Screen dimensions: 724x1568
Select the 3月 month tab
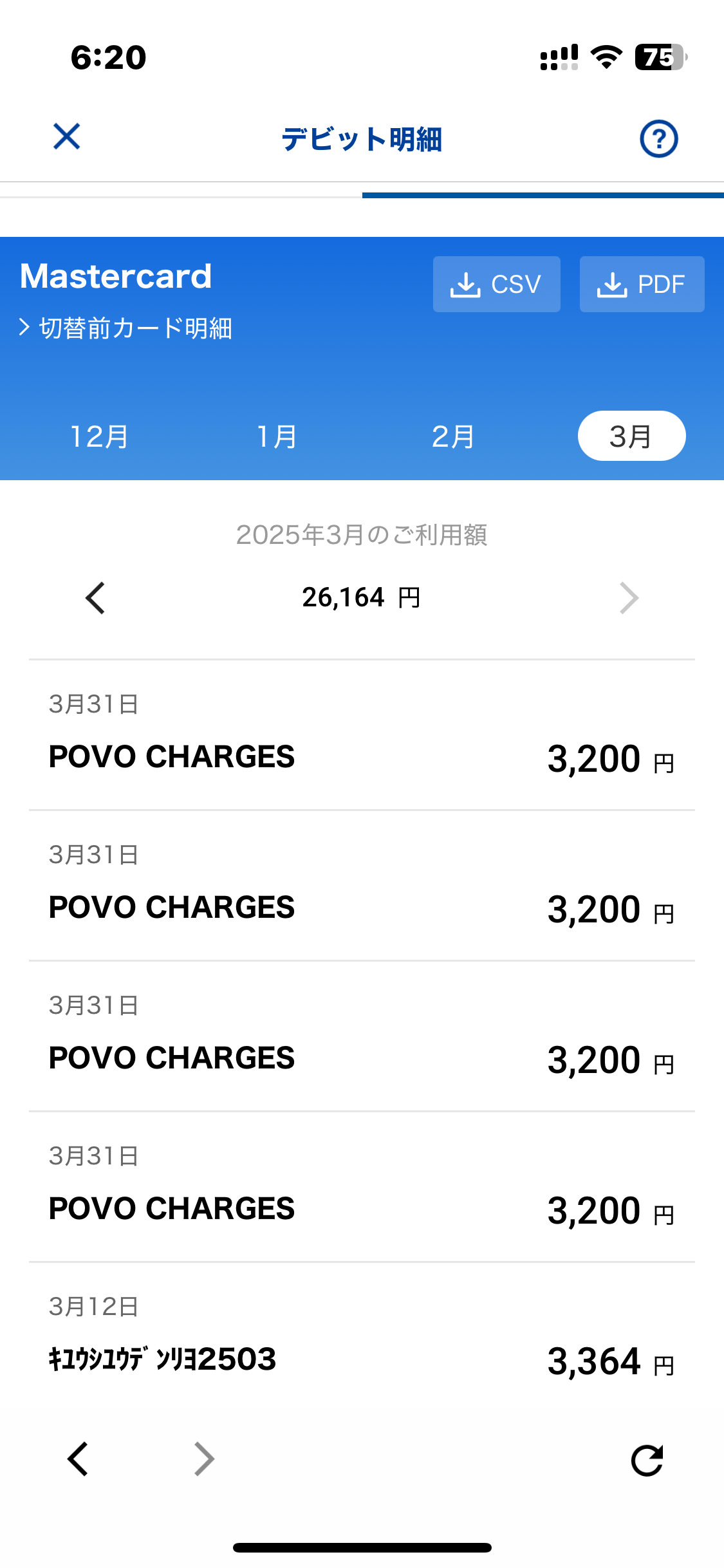[x=631, y=436]
